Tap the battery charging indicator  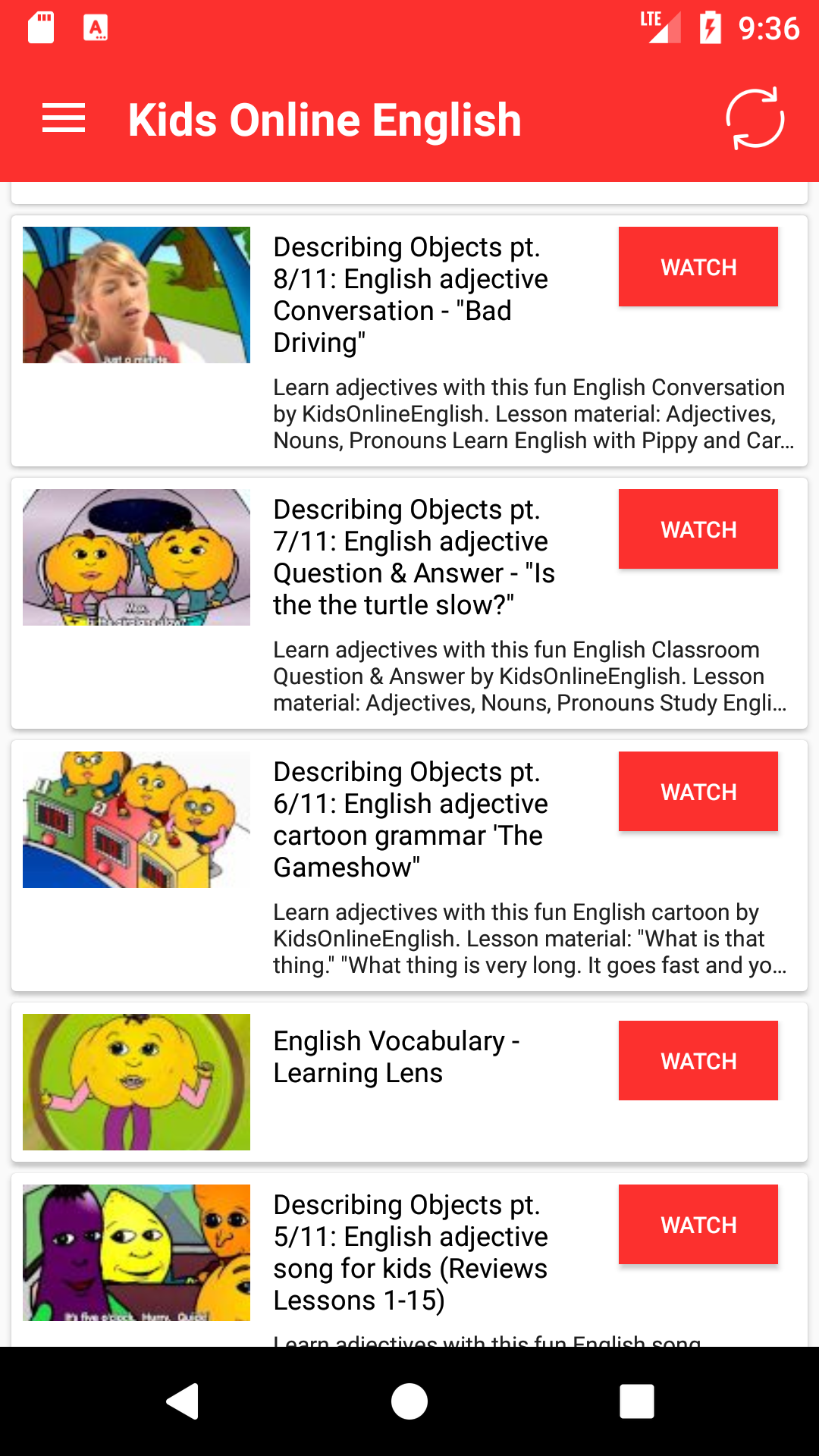point(711,27)
